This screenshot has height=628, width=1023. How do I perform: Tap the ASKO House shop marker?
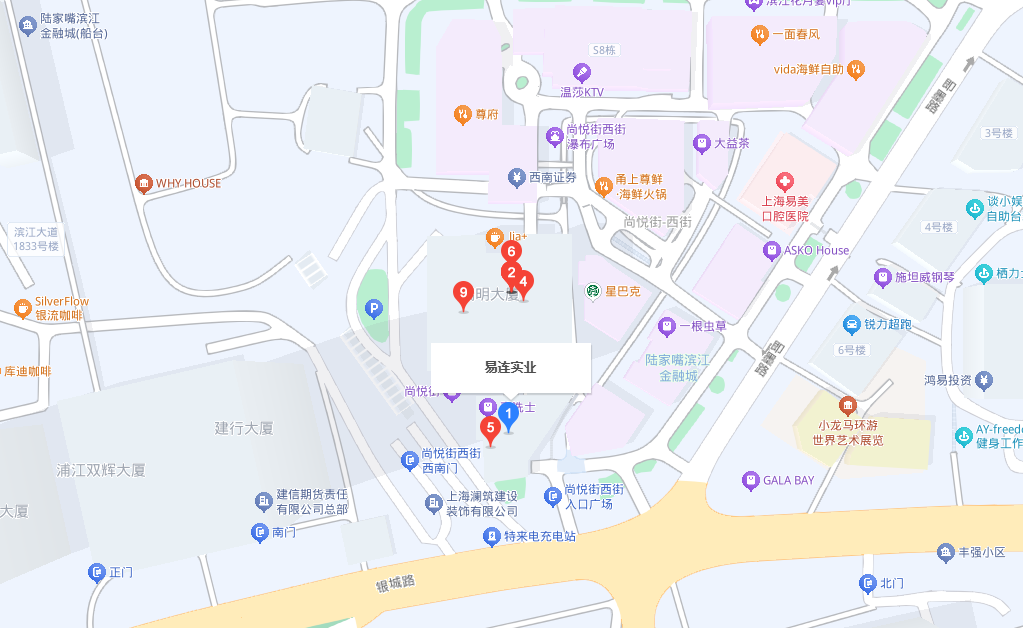771,250
